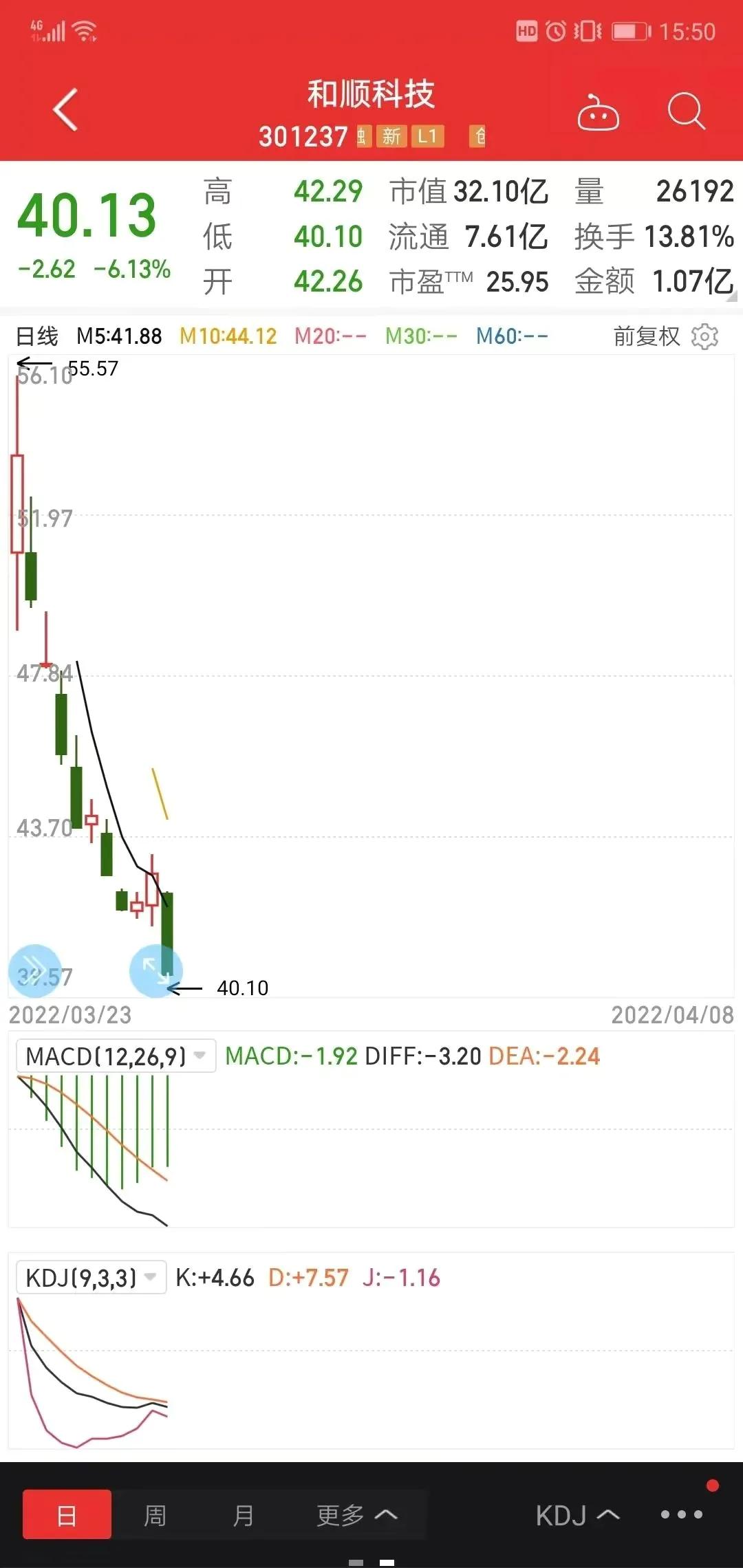
Task: Open the KDJ(9,3,3) indicator dropdown
Action: pos(90,1277)
